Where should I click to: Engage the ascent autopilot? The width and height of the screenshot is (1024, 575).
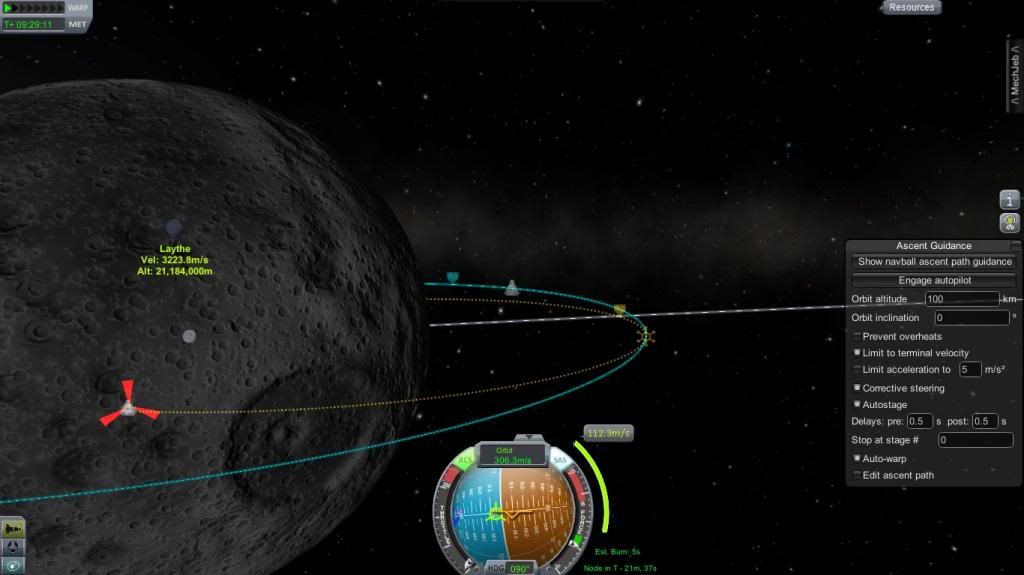[935, 281]
